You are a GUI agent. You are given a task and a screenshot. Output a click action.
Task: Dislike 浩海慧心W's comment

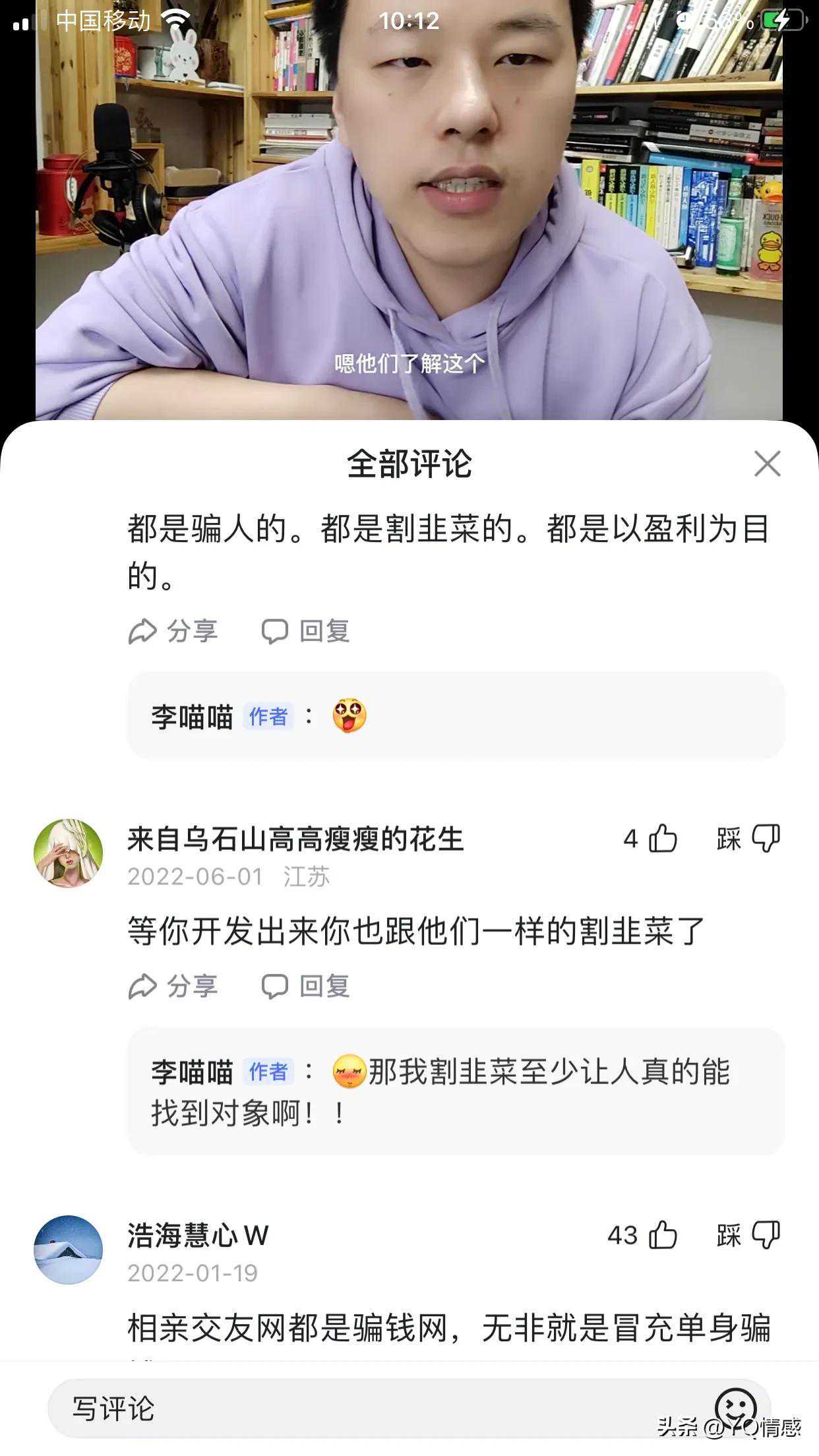pyautogui.click(x=765, y=1234)
